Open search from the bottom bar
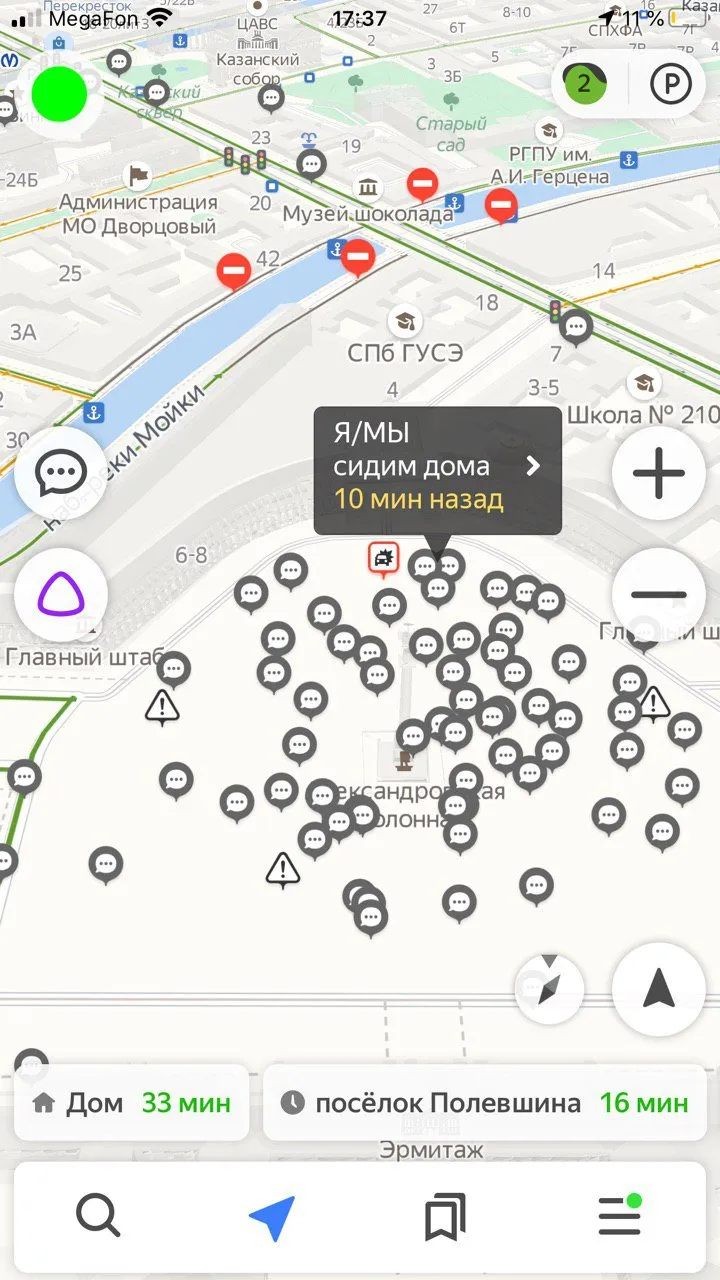Viewport: 720px width, 1280px height. (98, 1217)
